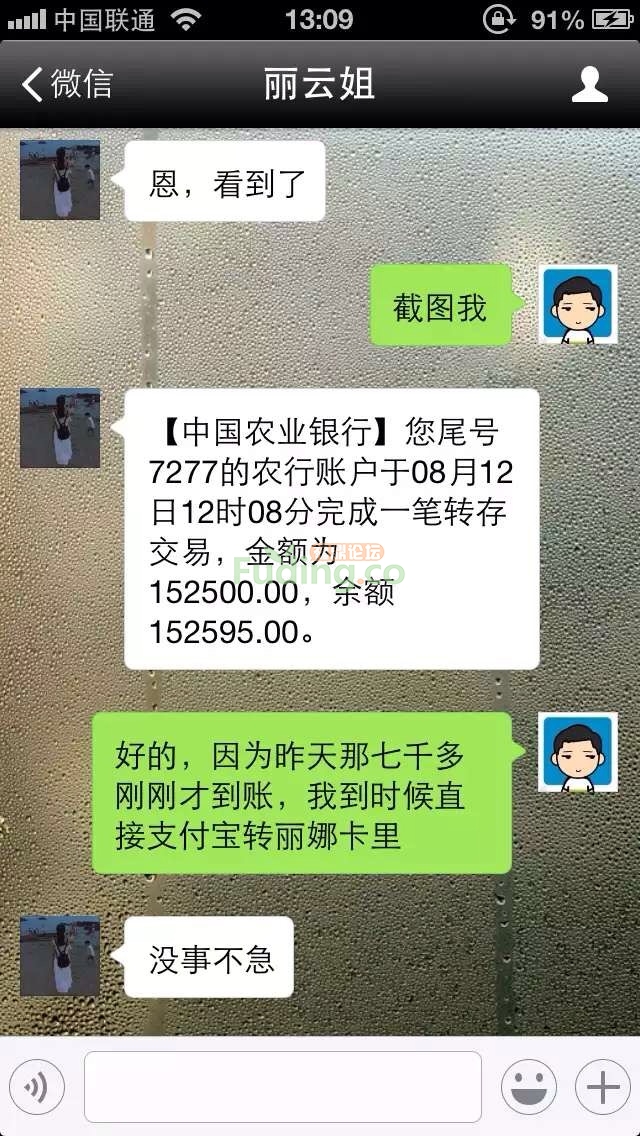Tap the message text input field
Image resolution: width=640 pixels, height=1136 pixels.
tap(283, 1086)
